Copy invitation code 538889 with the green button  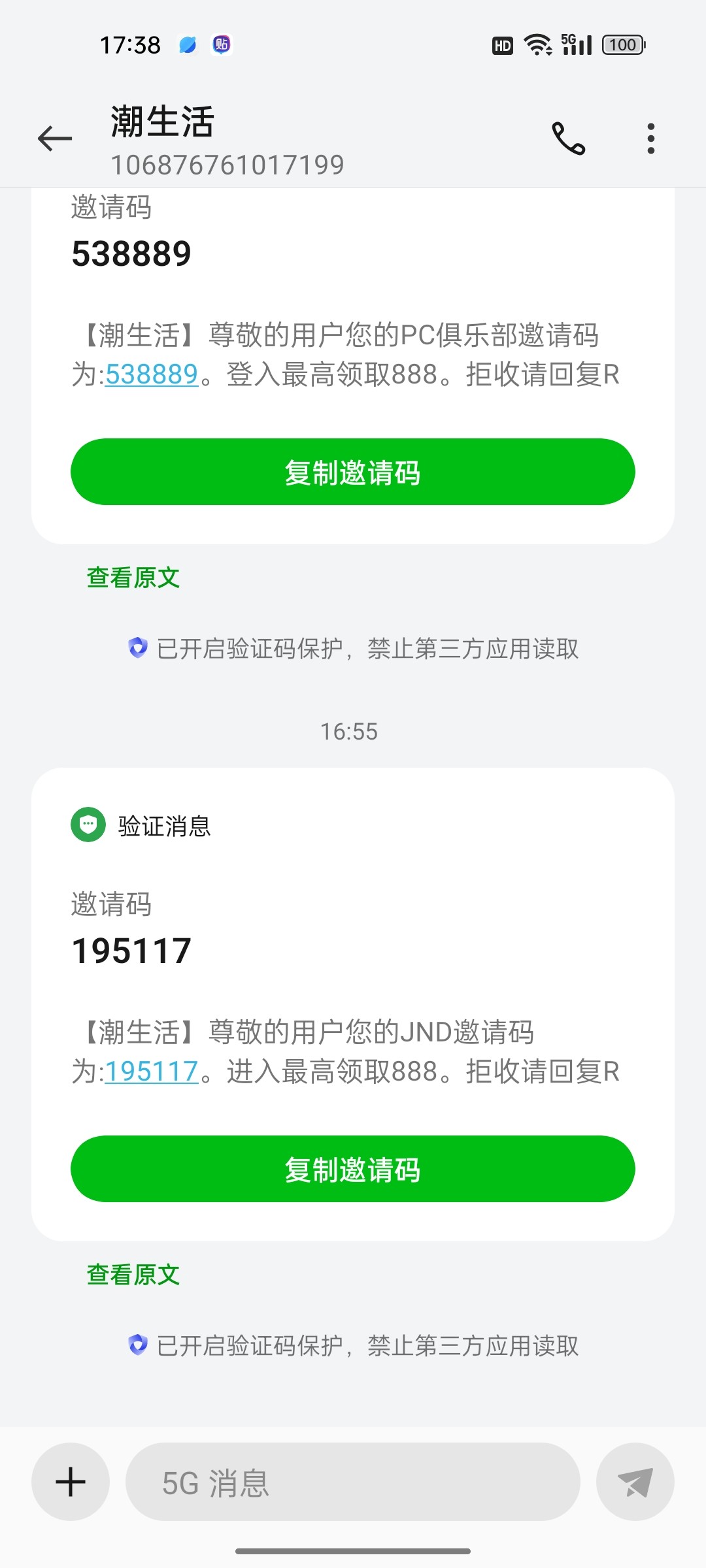click(353, 472)
